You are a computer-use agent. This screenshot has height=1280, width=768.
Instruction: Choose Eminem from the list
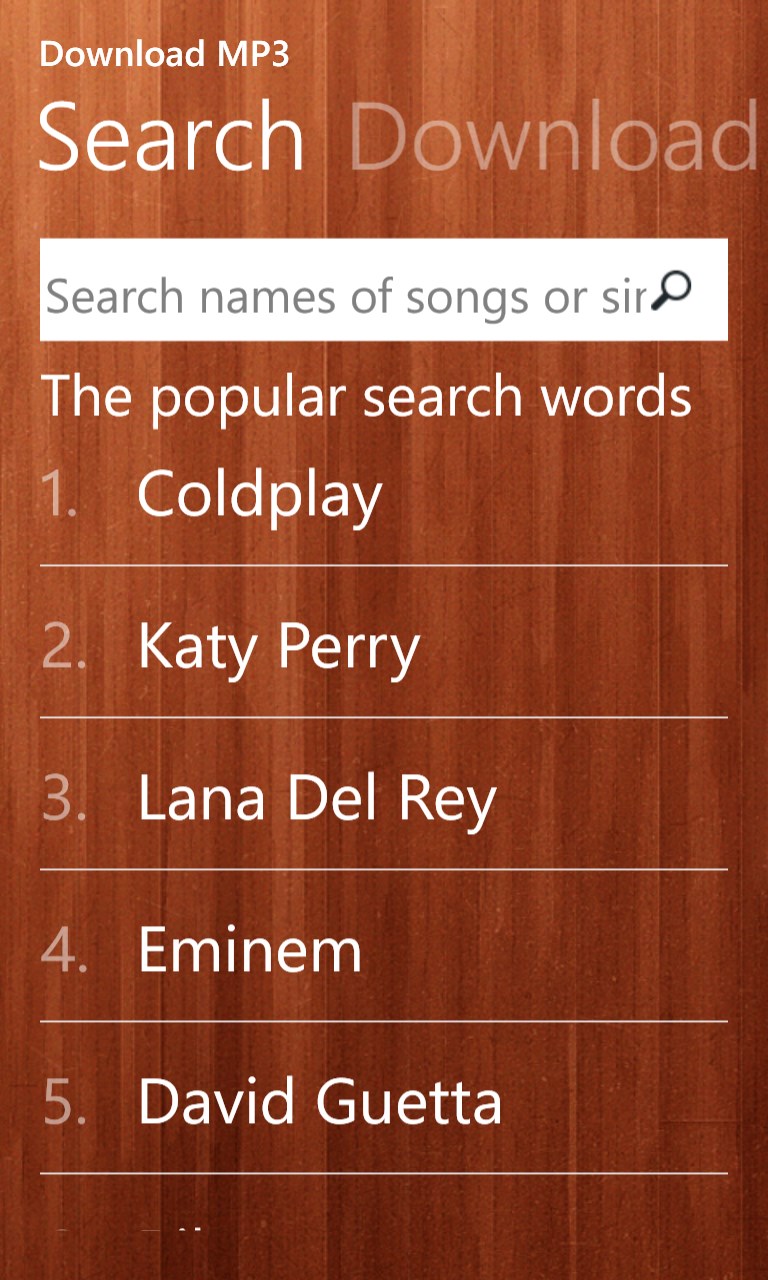(249, 951)
